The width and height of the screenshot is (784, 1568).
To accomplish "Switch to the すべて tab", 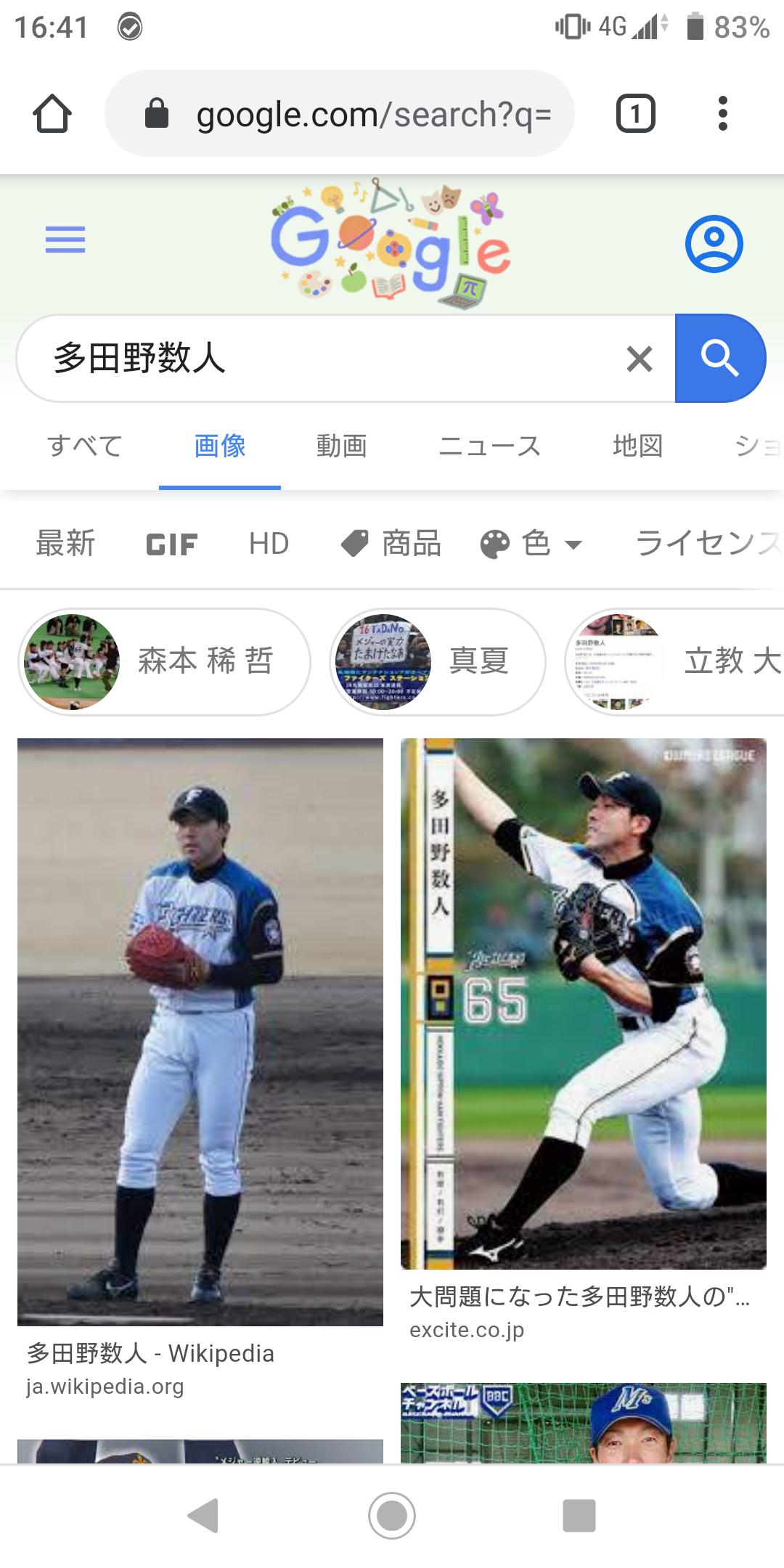I will coord(85,446).
